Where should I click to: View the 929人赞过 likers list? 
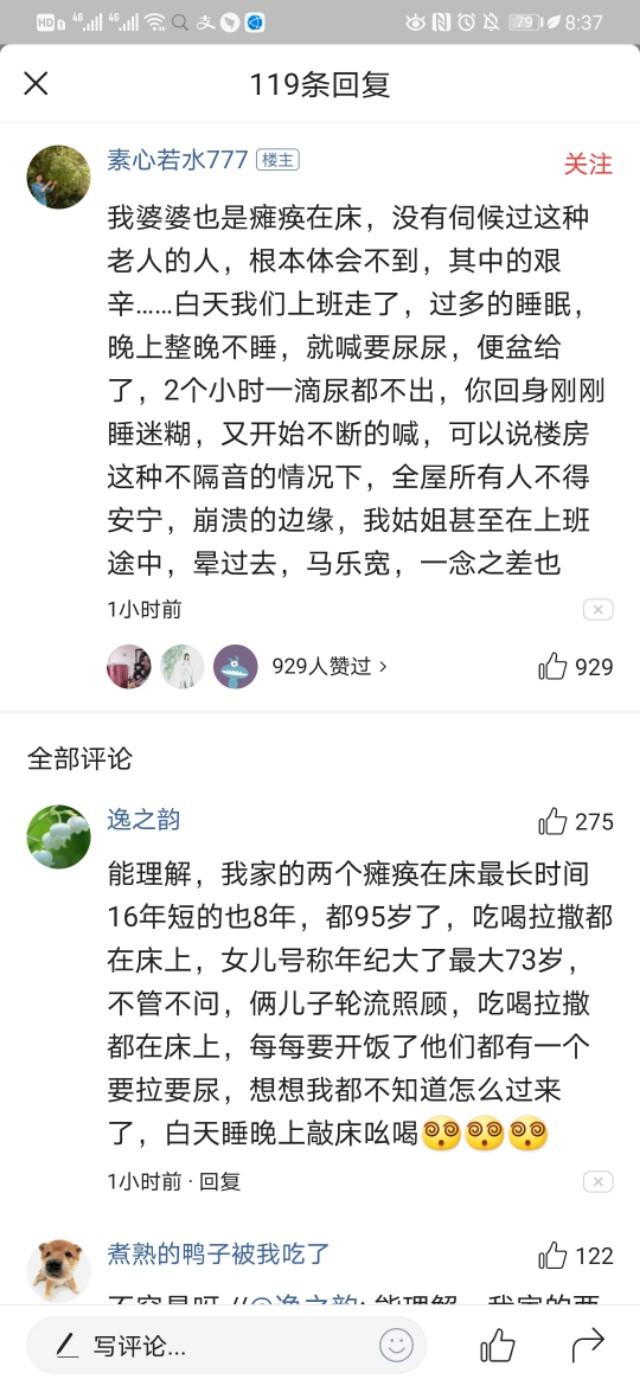point(330,666)
